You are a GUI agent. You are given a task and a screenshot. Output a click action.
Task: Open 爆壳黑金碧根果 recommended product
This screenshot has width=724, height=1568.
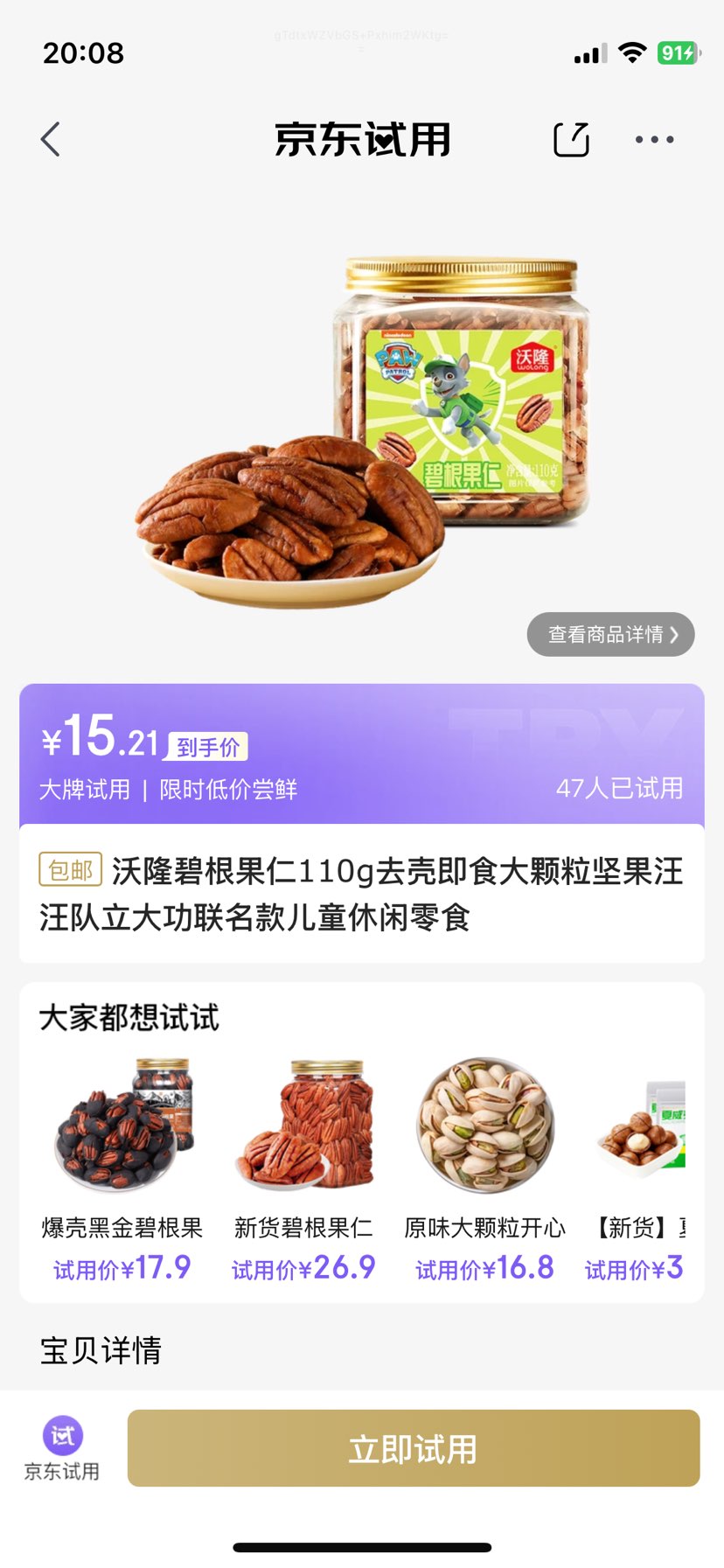pyautogui.click(x=122, y=1137)
